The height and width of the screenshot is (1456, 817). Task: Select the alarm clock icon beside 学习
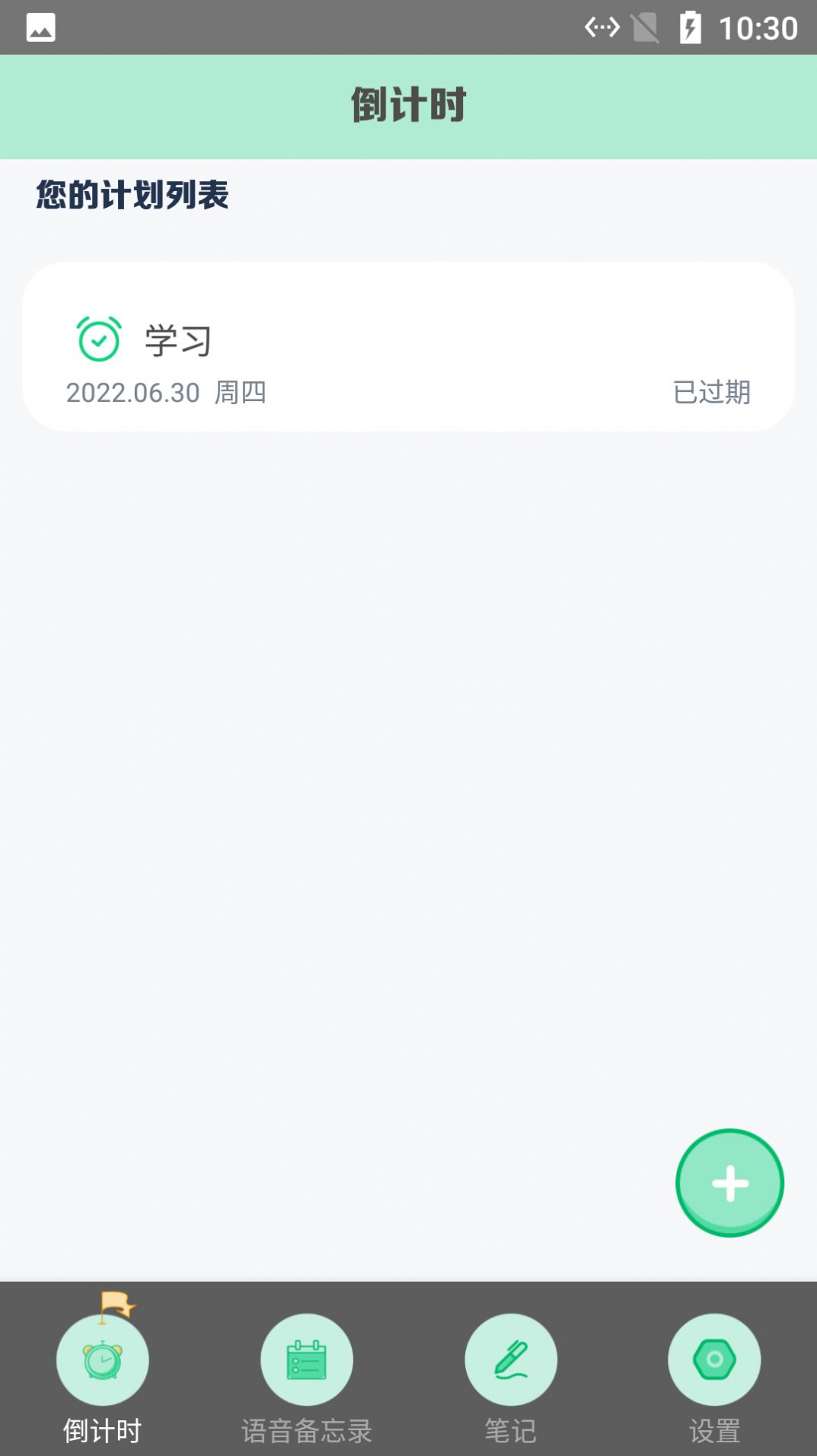click(x=97, y=339)
